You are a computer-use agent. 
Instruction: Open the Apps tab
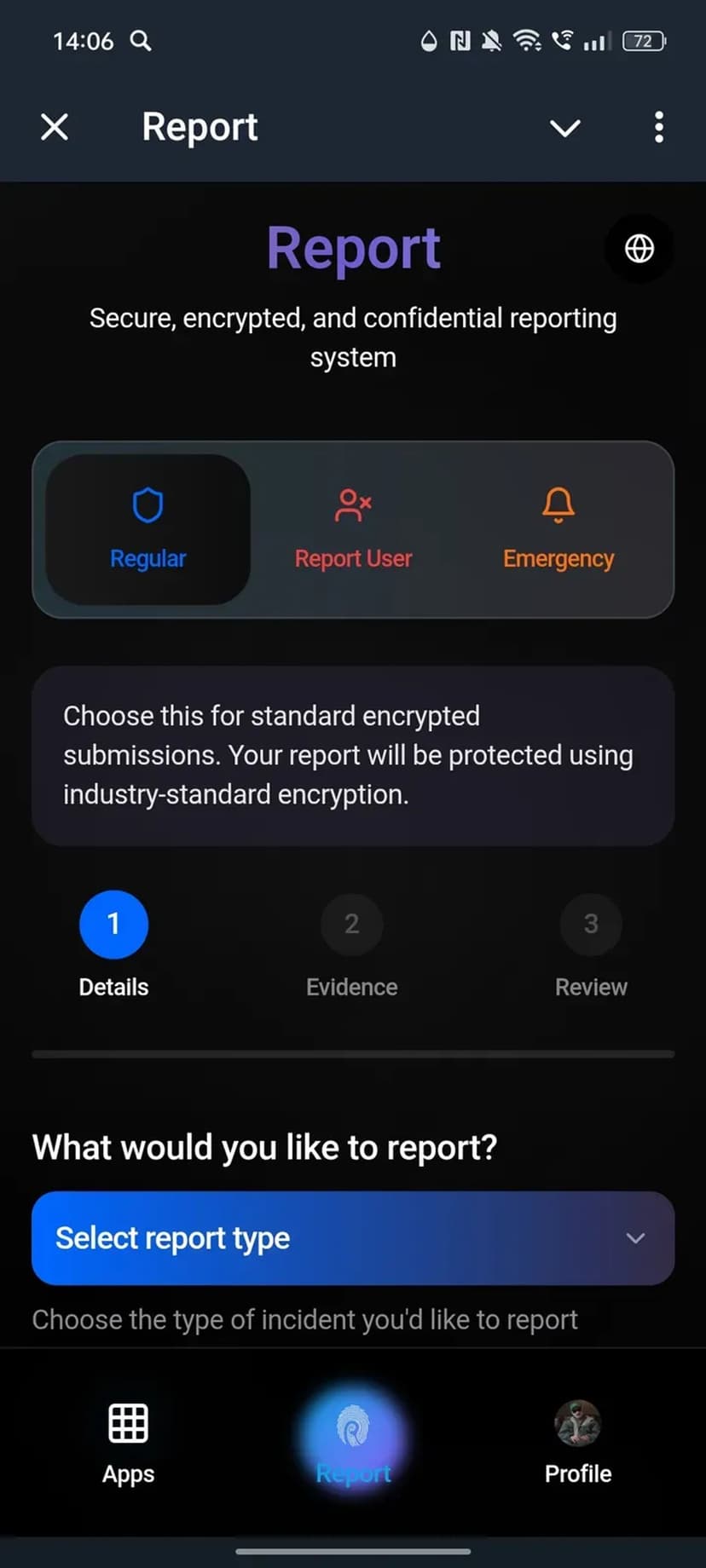[x=129, y=1442]
